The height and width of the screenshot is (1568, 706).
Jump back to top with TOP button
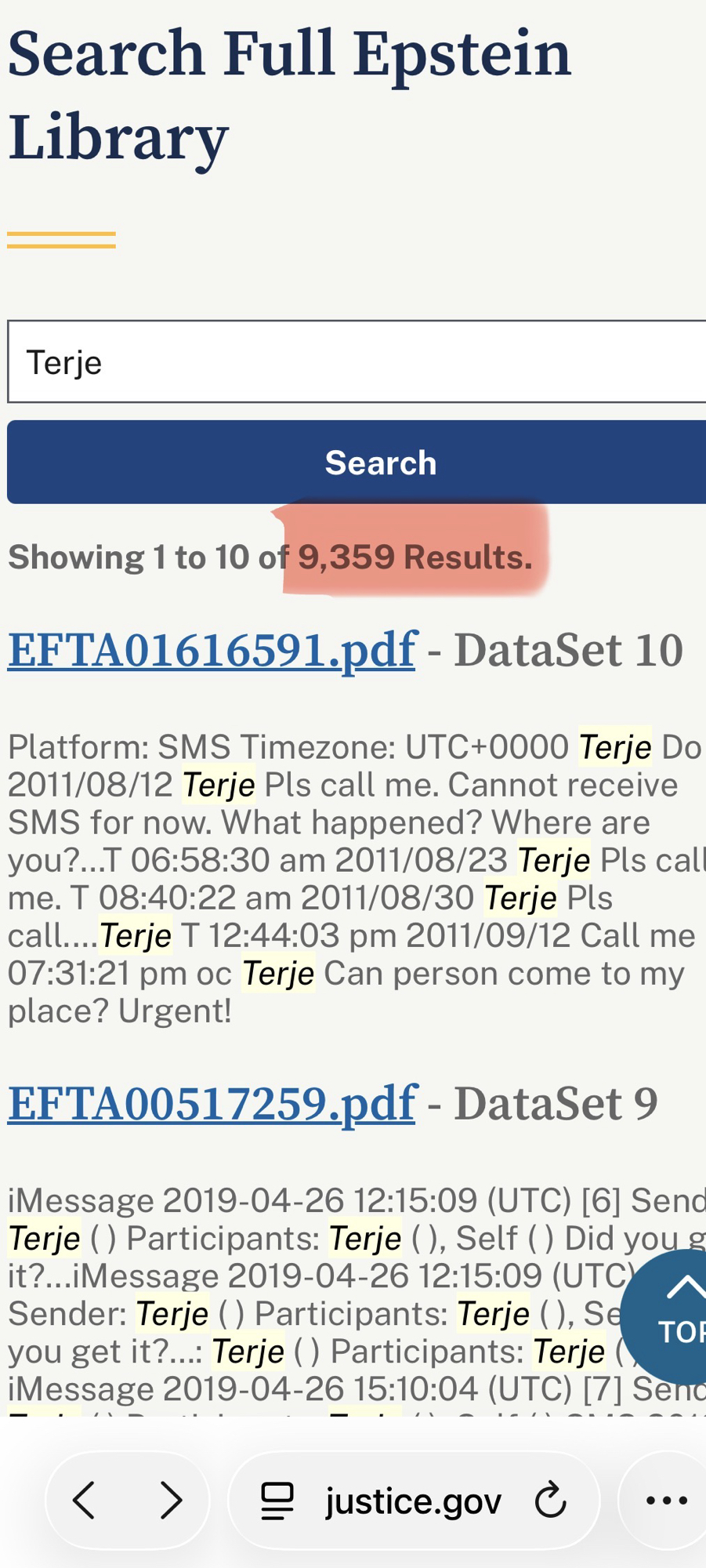tap(672, 1317)
